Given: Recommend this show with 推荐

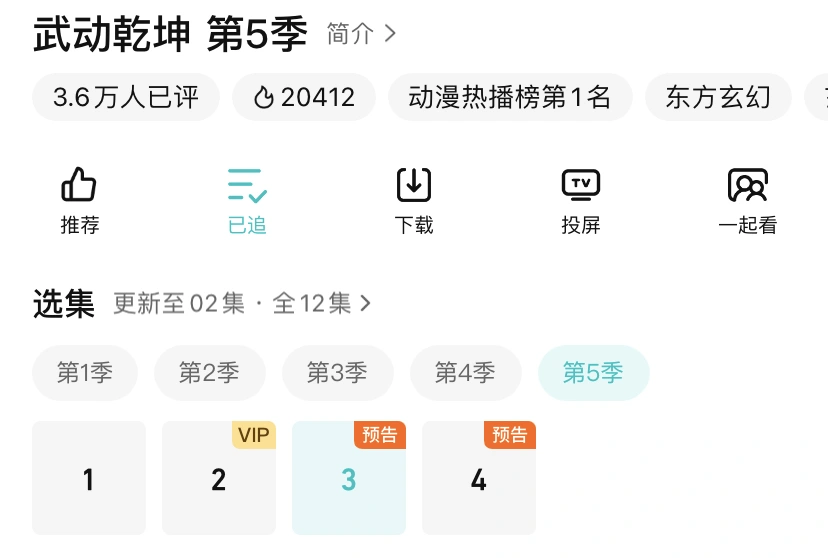Looking at the screenshot, I should [x=80, y=200].
